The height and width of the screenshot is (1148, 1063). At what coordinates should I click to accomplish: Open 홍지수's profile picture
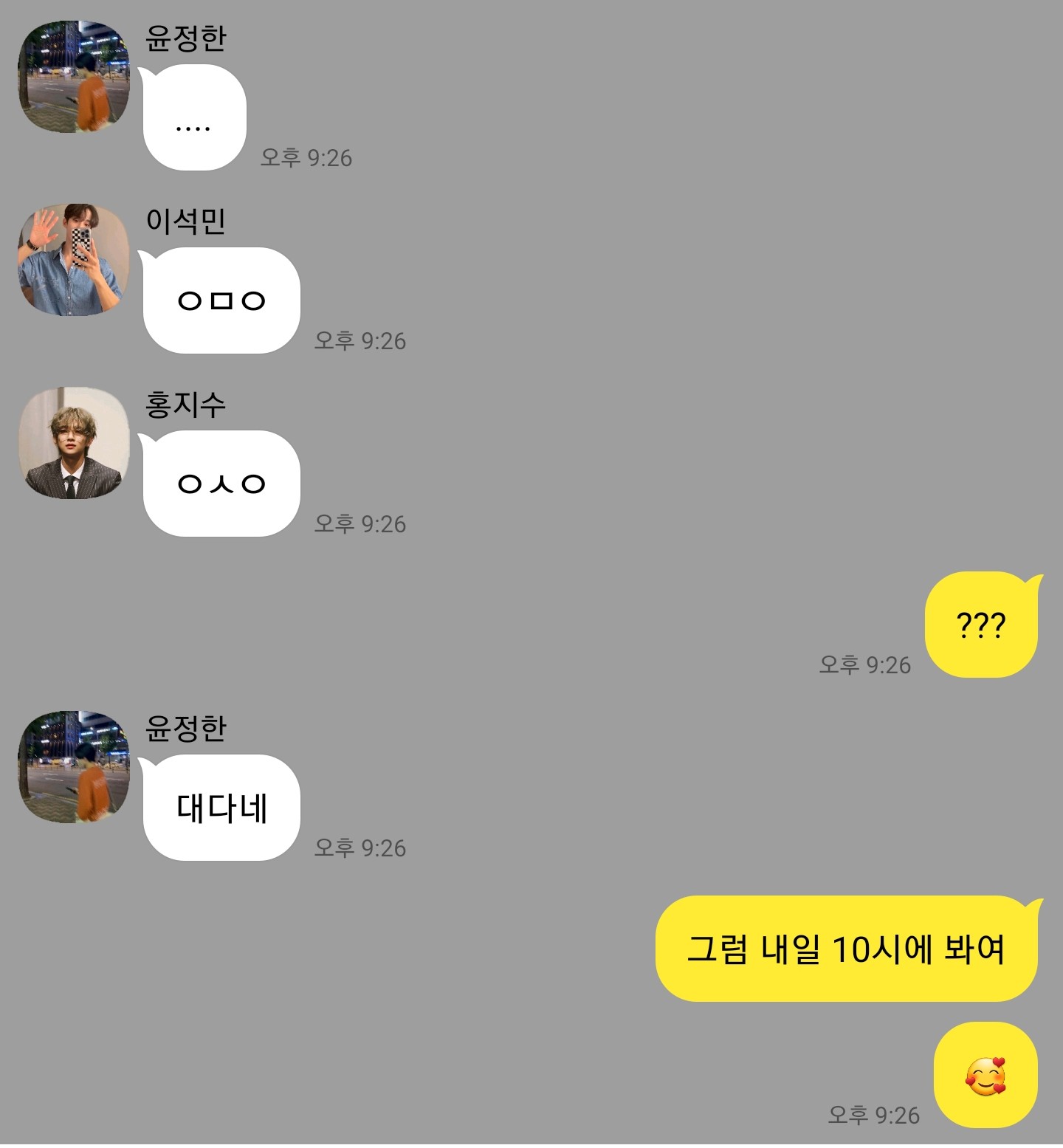point(73,443)
